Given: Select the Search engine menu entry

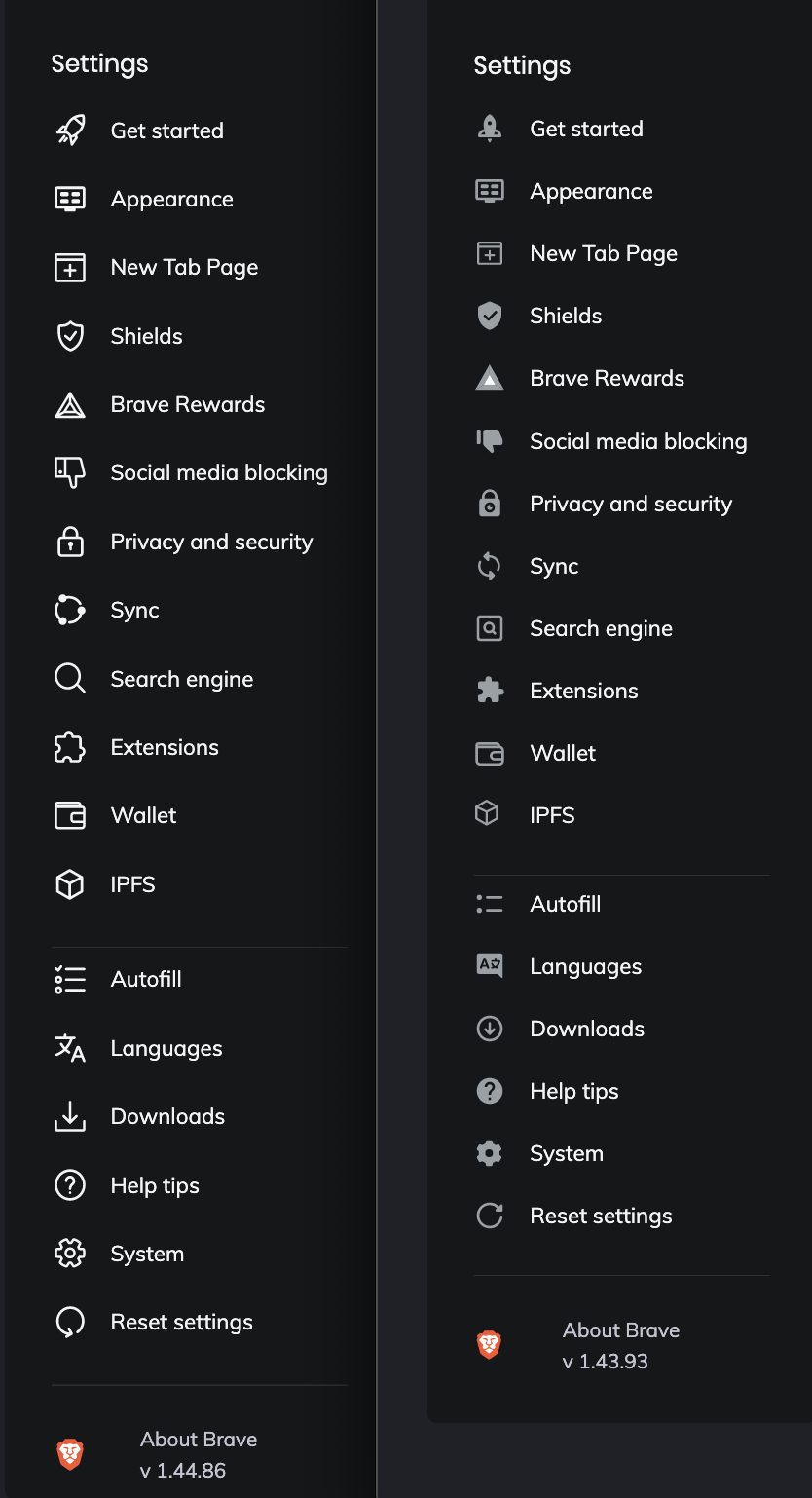Looking at the screenshot, I should pos(181,678).
